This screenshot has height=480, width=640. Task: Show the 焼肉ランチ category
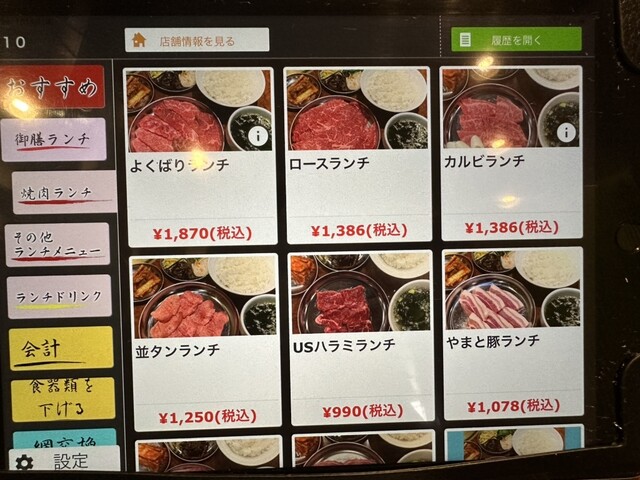click(62, 192)
